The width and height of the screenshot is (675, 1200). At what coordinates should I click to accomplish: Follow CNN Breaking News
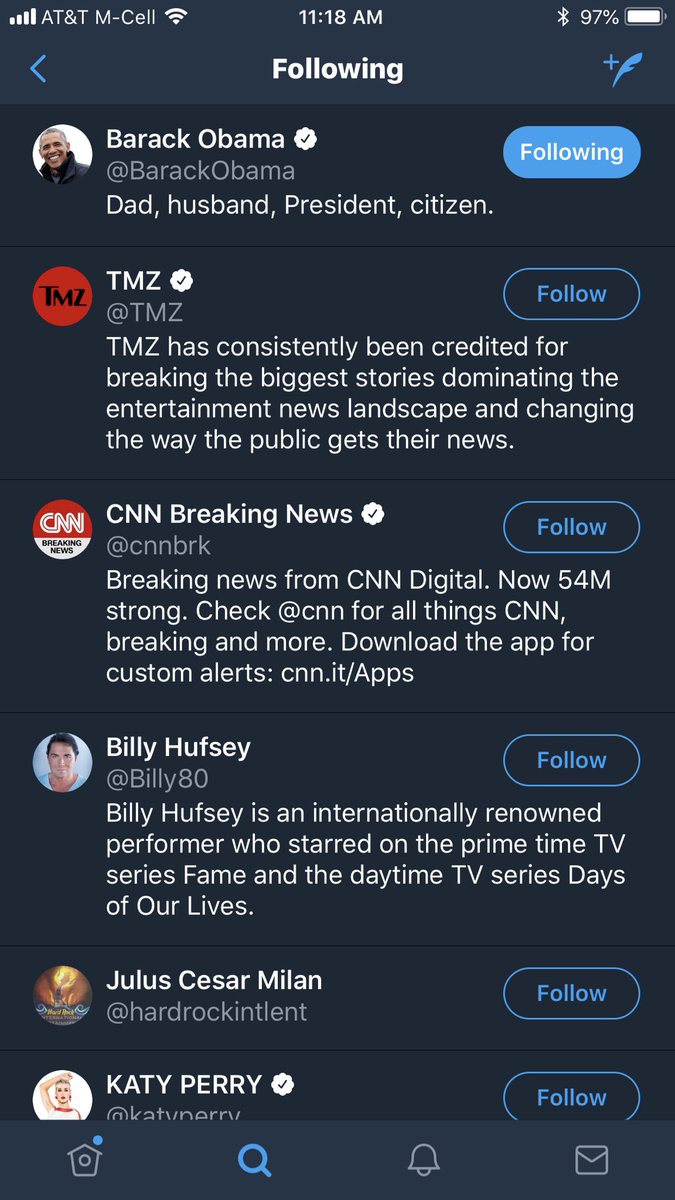[x=571, y=527]
